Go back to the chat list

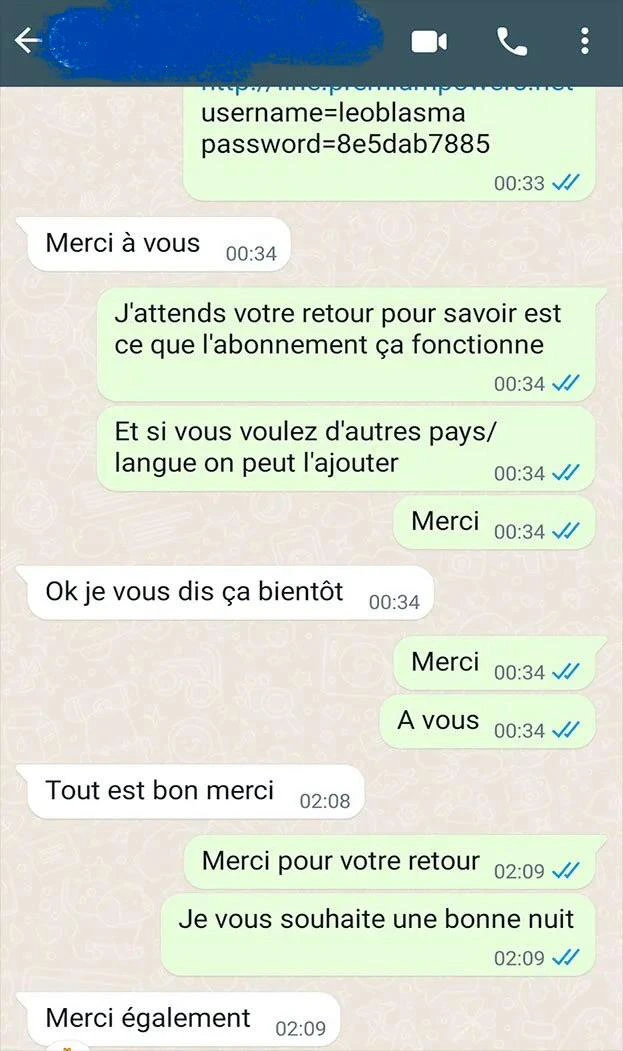(27, 41)
